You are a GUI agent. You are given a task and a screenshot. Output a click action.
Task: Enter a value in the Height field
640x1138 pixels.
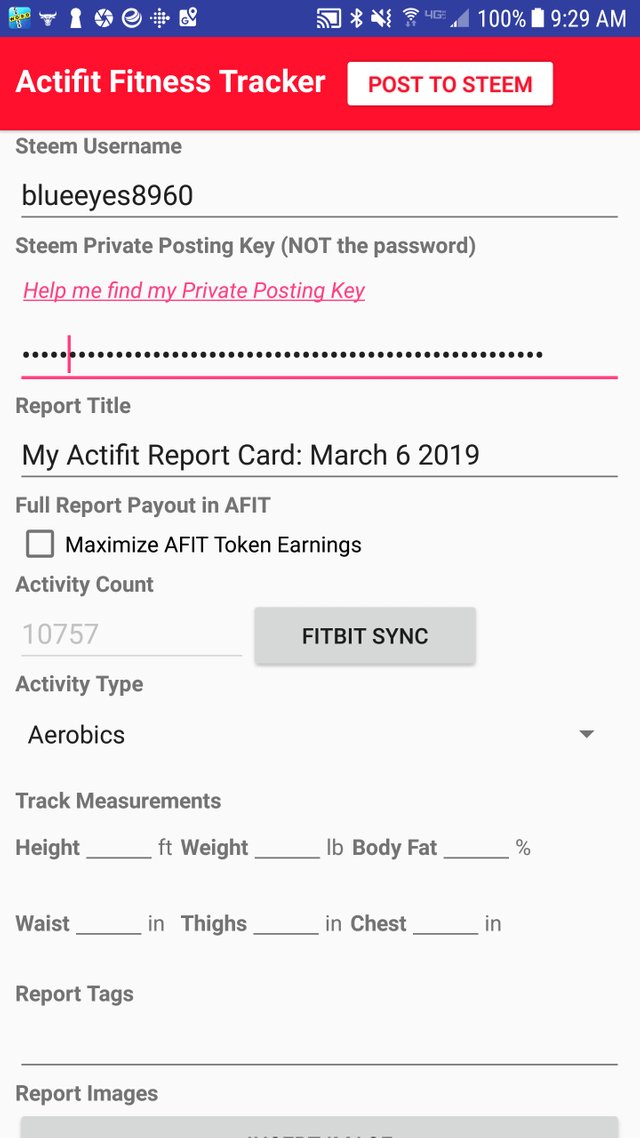pos(119,847)
